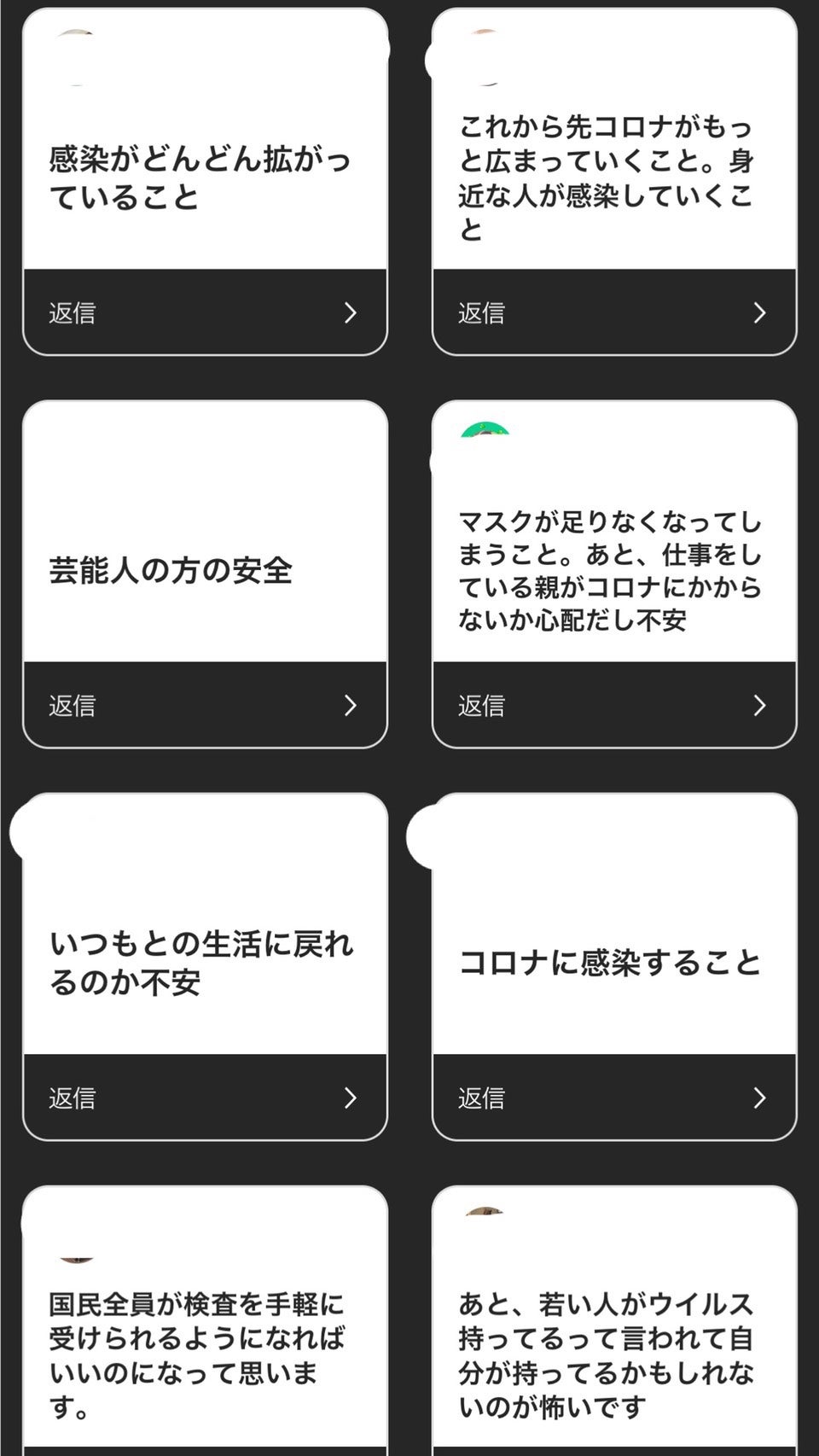The height and width of the screenshot is (1456, 819).
Task: Open the arrow on いつもとの生活 reply bar
Action: (x=350, y=1099)
